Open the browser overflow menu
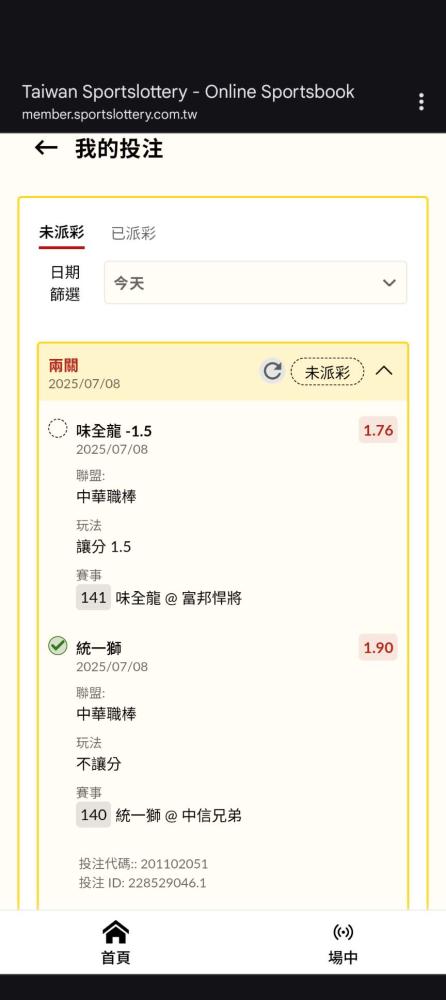Screen dimensions: 446x1000 pos(421,102)
